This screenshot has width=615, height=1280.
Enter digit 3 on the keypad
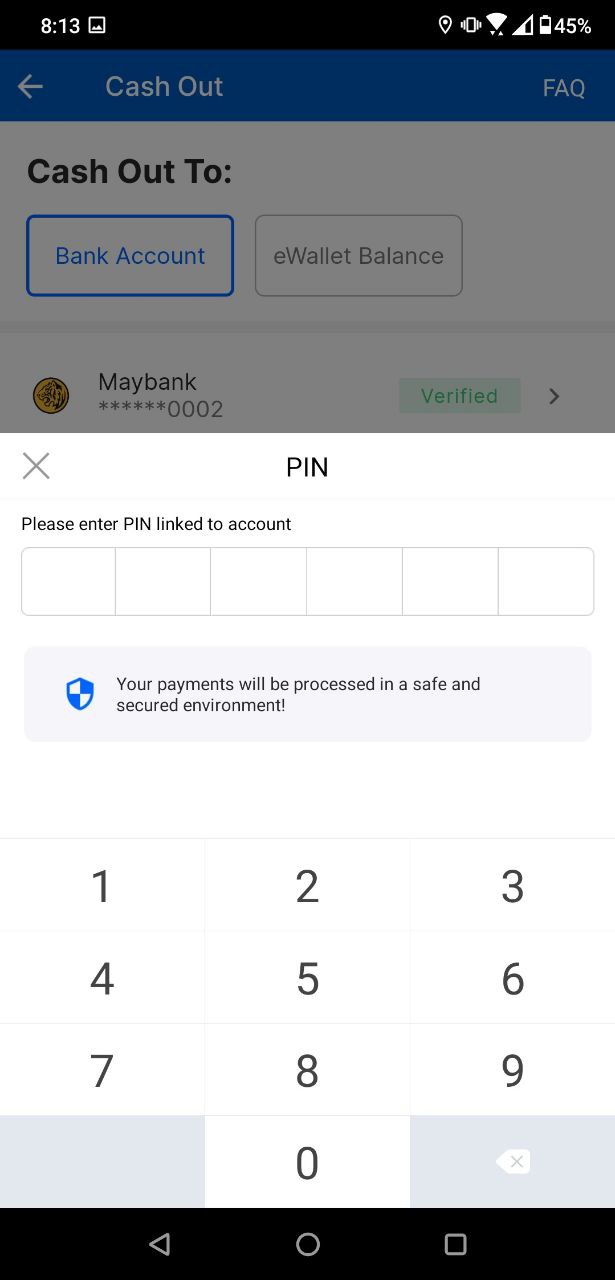click(x=512, y=886)
